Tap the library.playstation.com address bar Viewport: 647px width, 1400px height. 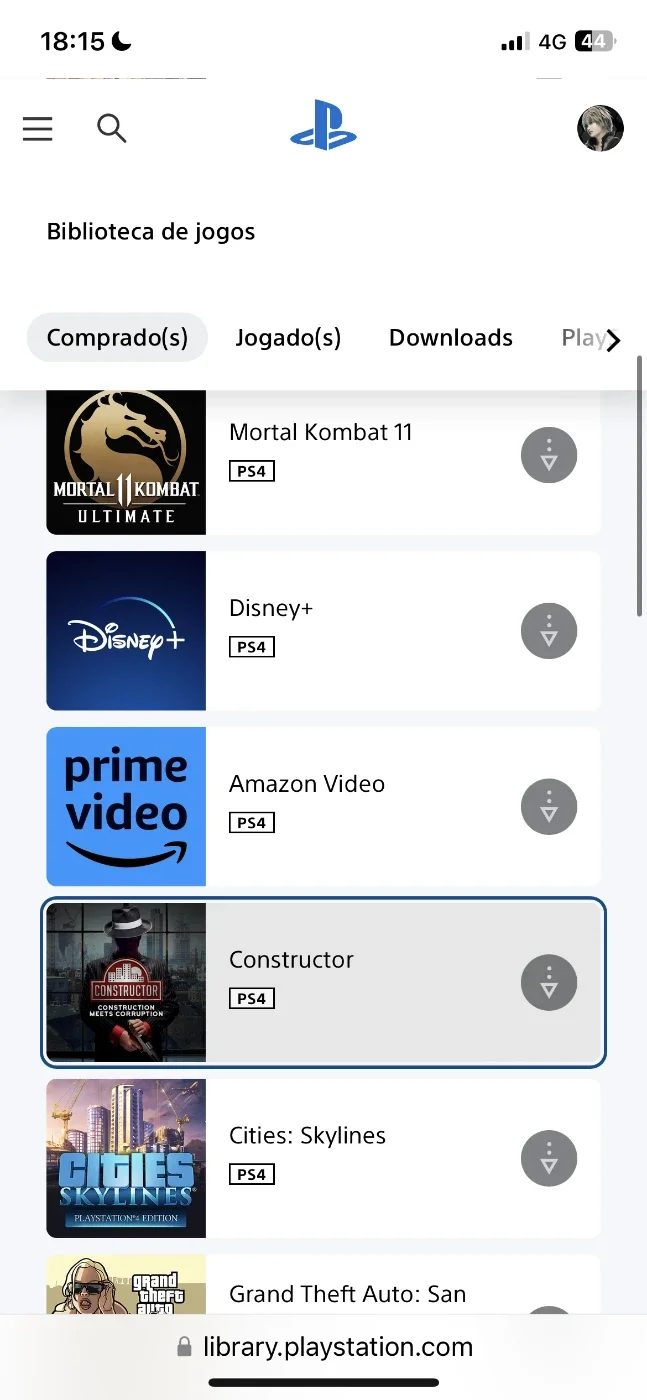(x=323, y=1346)
